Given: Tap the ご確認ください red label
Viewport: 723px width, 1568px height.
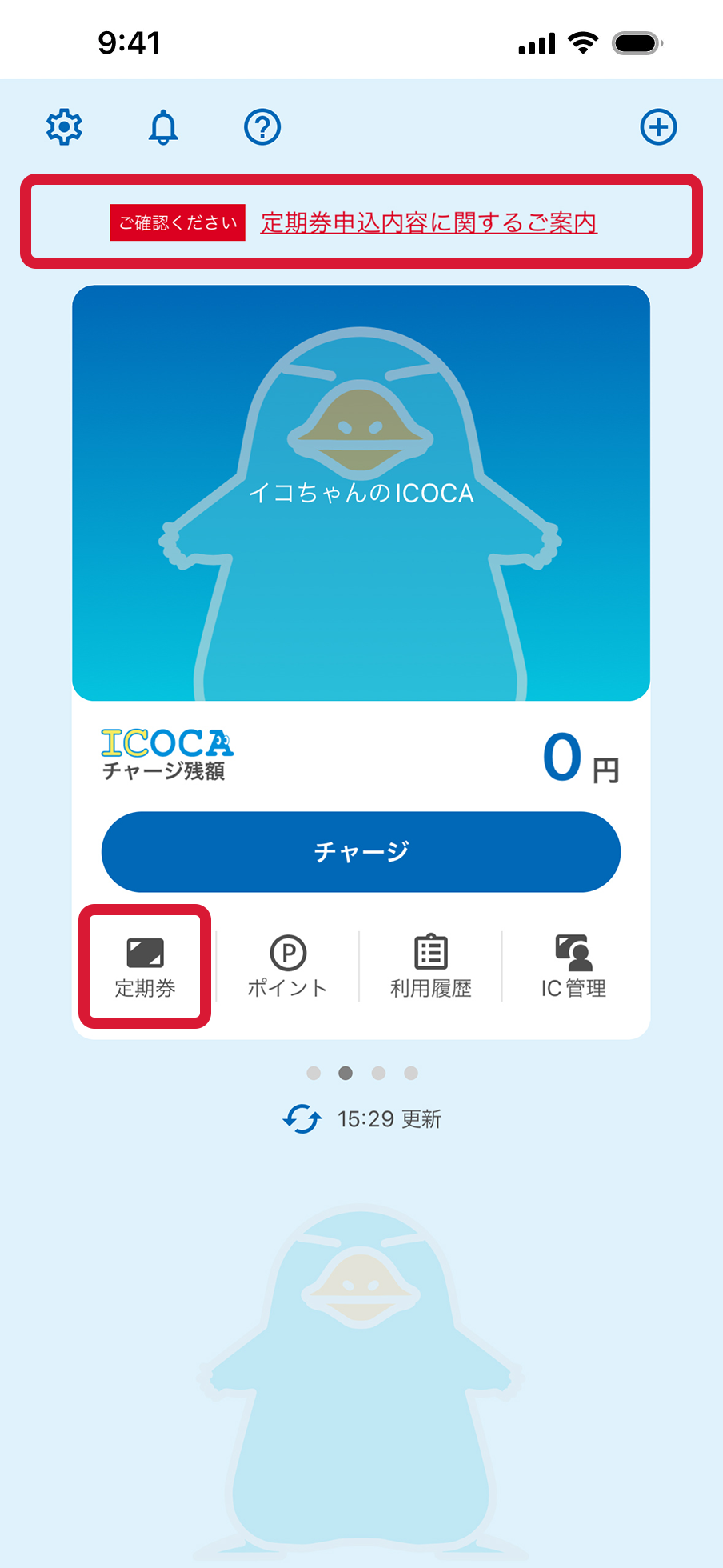Looking at the screenshot, I should pyautogui.click(x=177, y=222).
